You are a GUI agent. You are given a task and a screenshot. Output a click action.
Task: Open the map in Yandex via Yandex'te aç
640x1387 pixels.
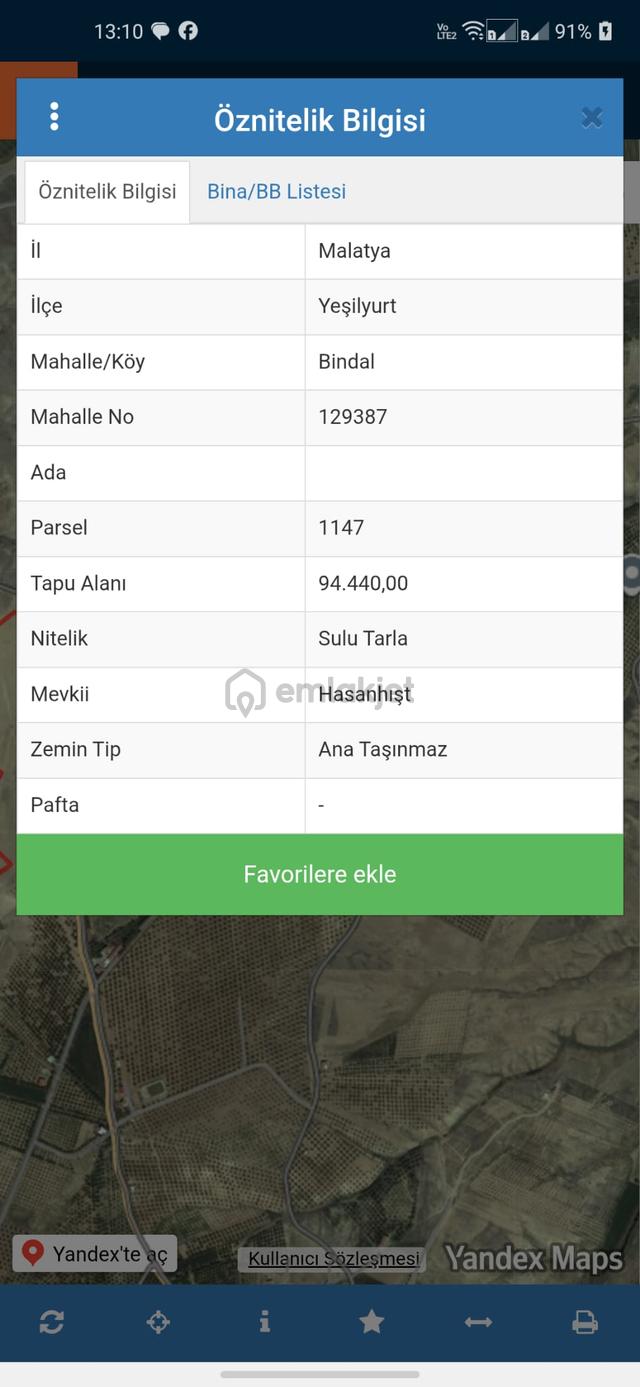point(95,1253)
